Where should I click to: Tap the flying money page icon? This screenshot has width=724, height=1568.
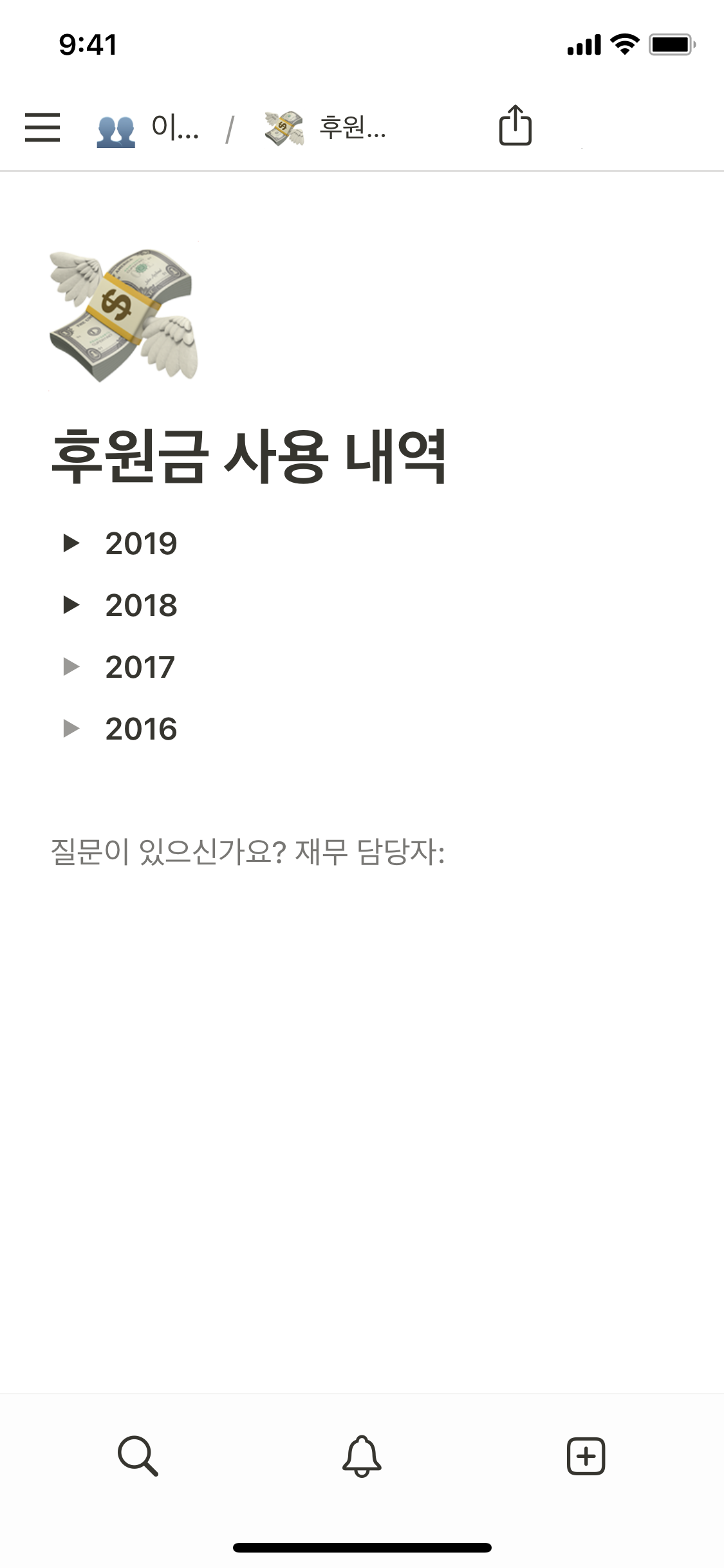[x=124, y=315]
